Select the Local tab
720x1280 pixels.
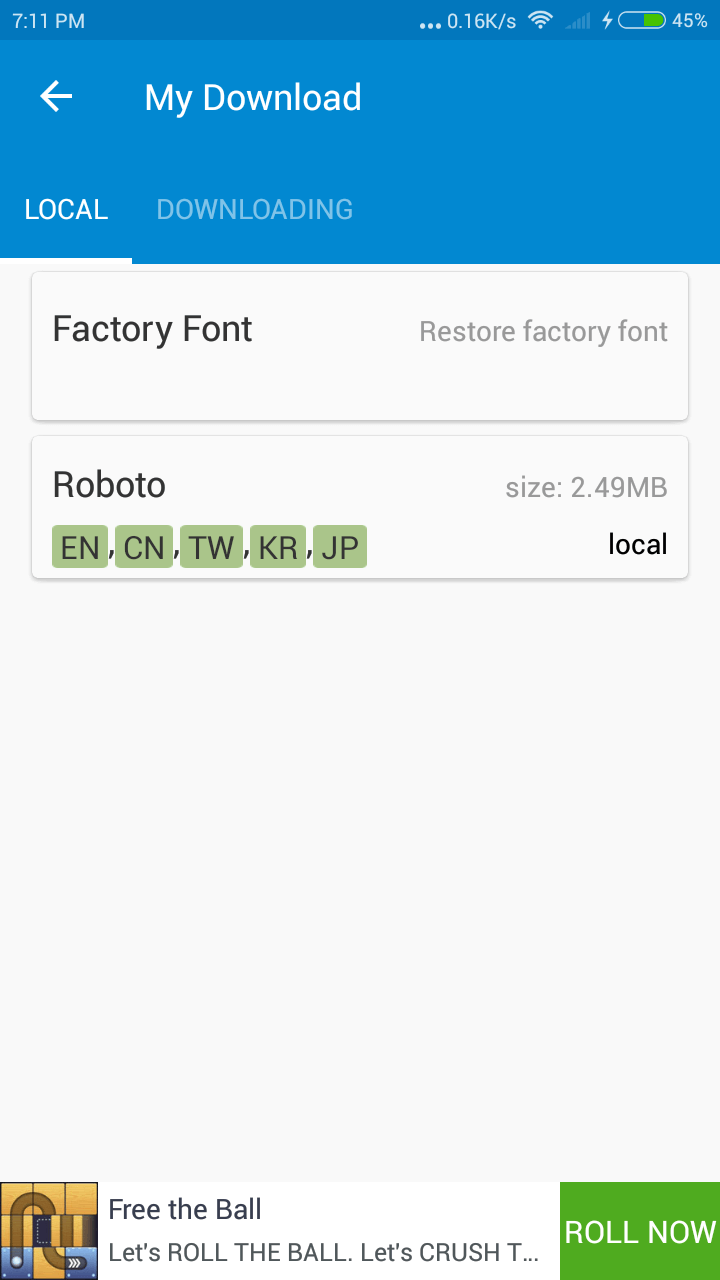point(66,210)
